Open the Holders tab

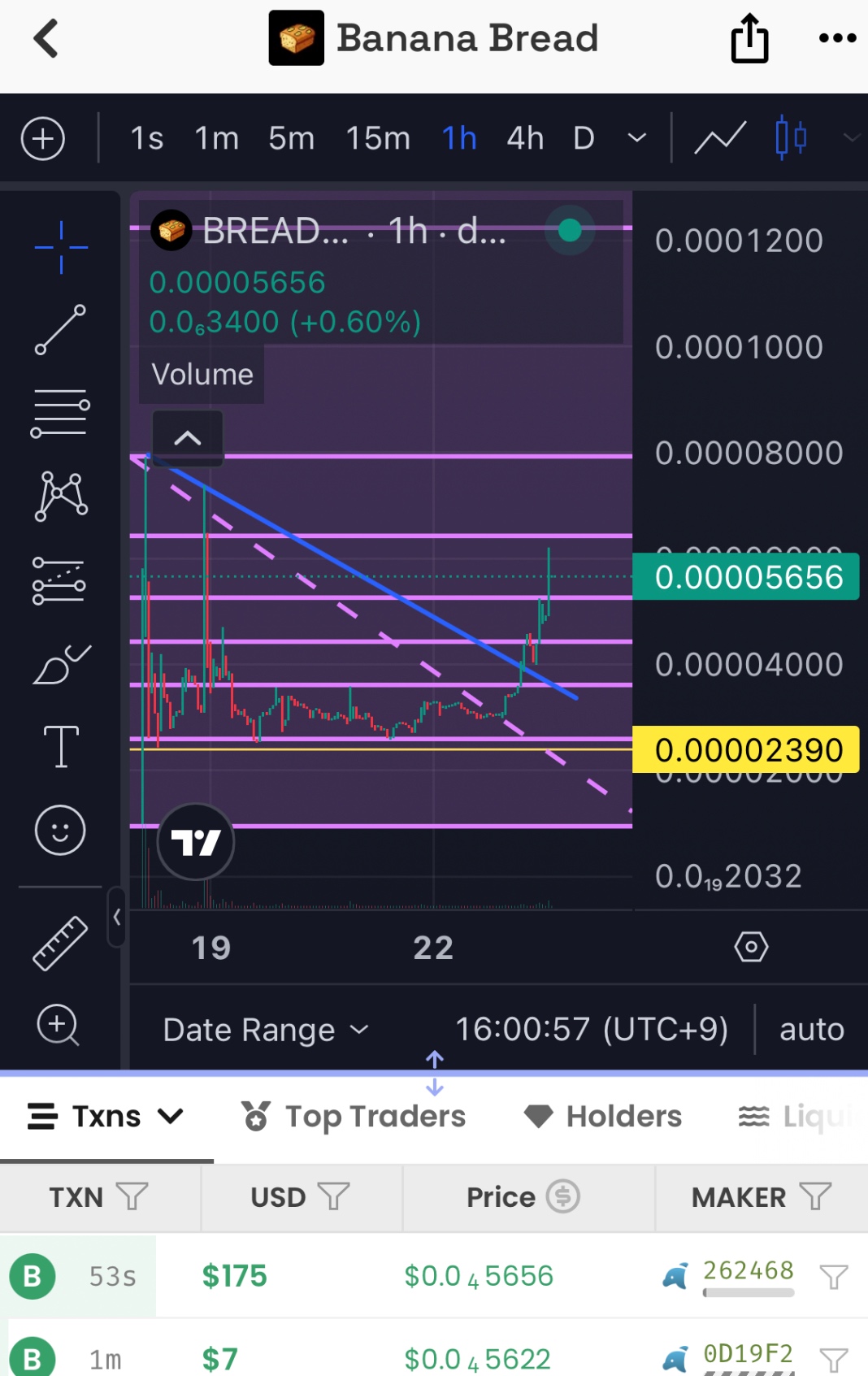tap(603, 1117)
